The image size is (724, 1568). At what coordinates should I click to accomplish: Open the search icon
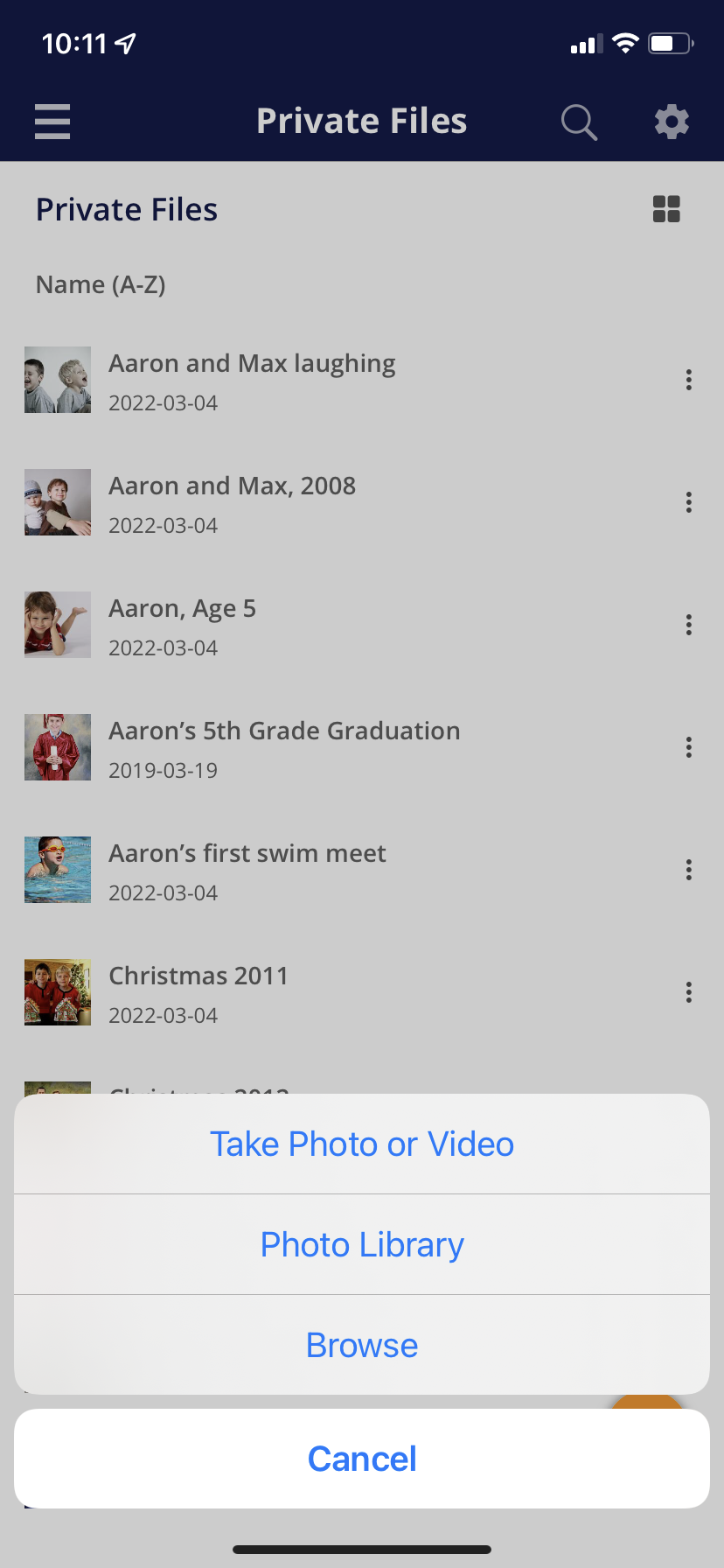coord(579,122)
